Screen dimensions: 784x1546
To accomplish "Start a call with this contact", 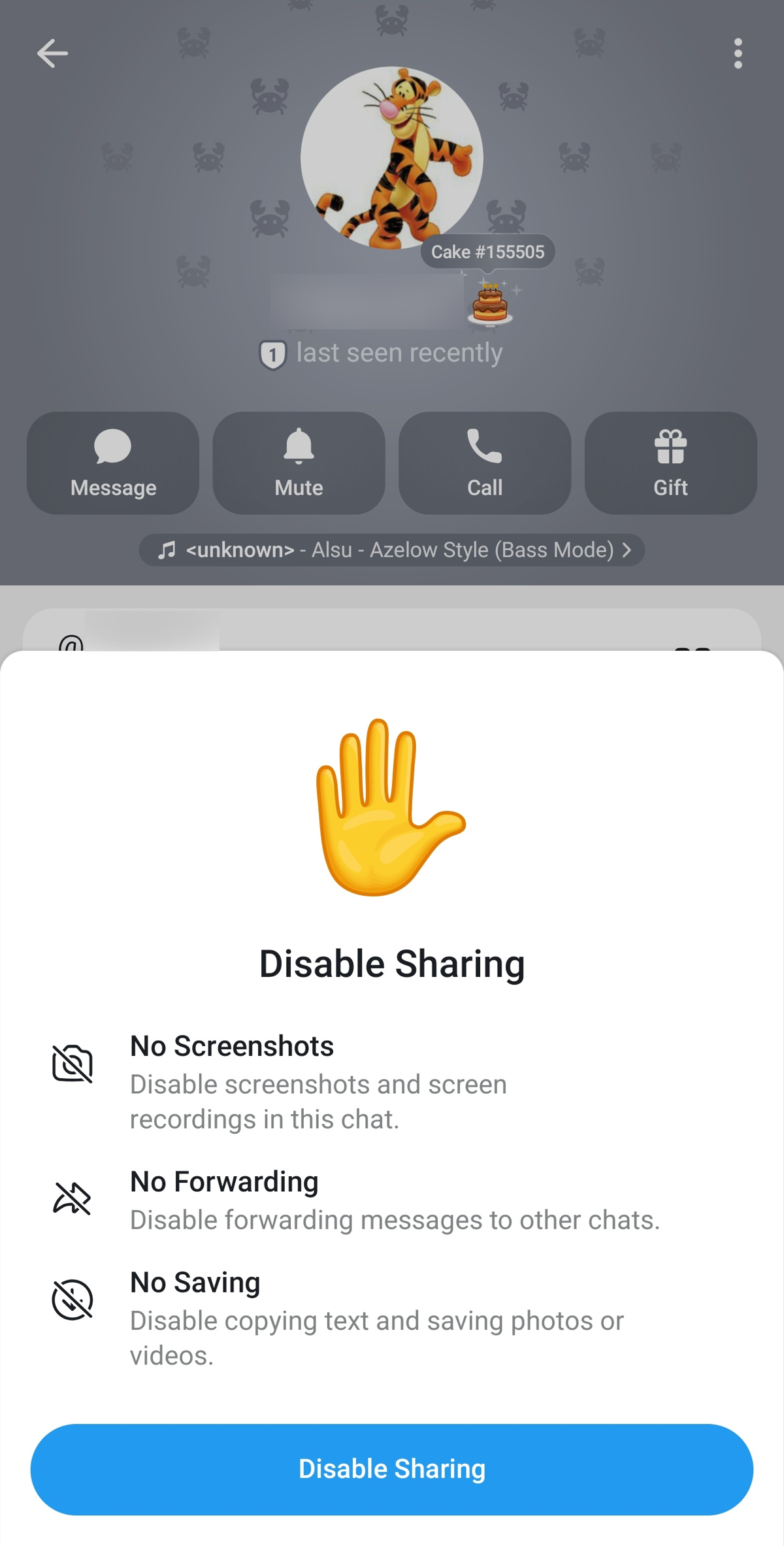I will tap(485, 463).
